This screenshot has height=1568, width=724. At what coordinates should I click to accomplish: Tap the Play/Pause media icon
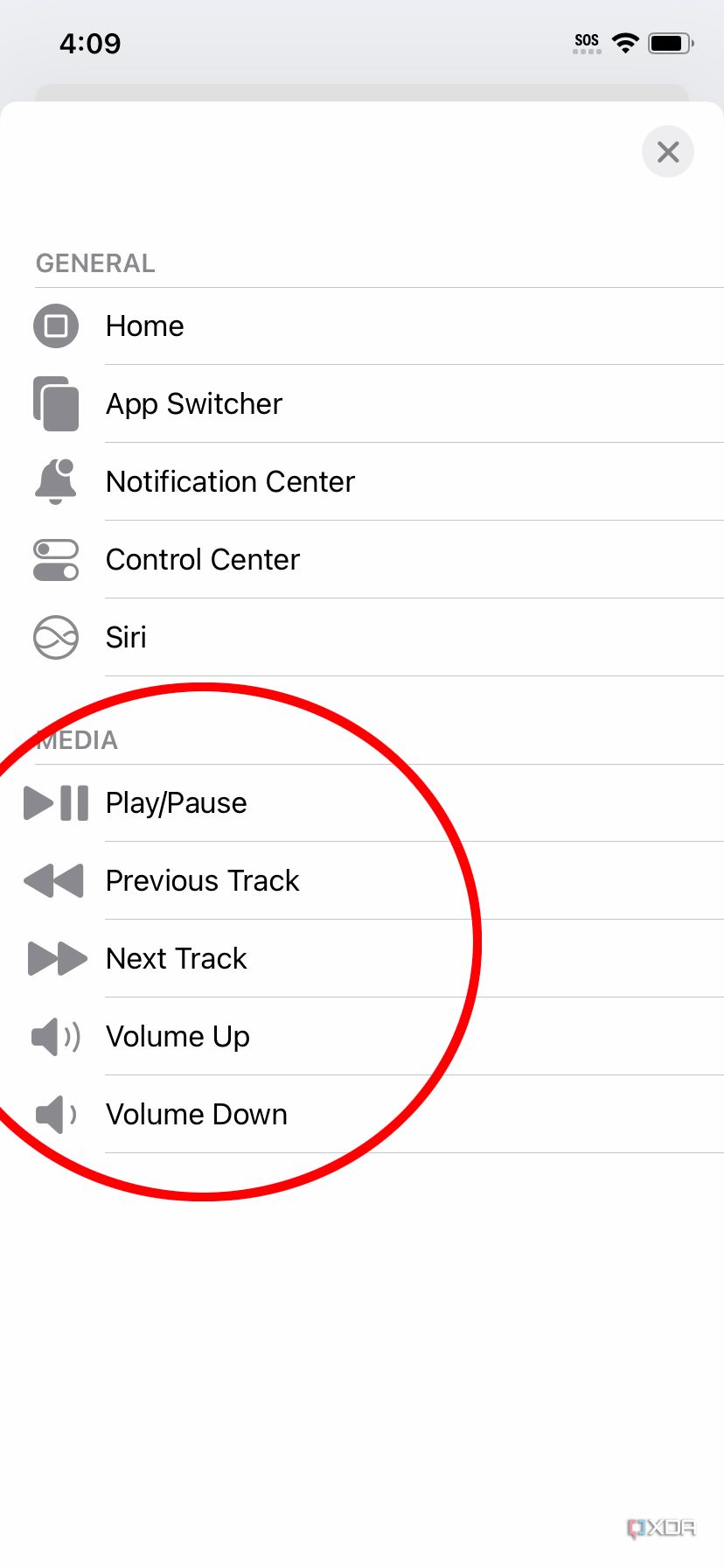(55, 802)
